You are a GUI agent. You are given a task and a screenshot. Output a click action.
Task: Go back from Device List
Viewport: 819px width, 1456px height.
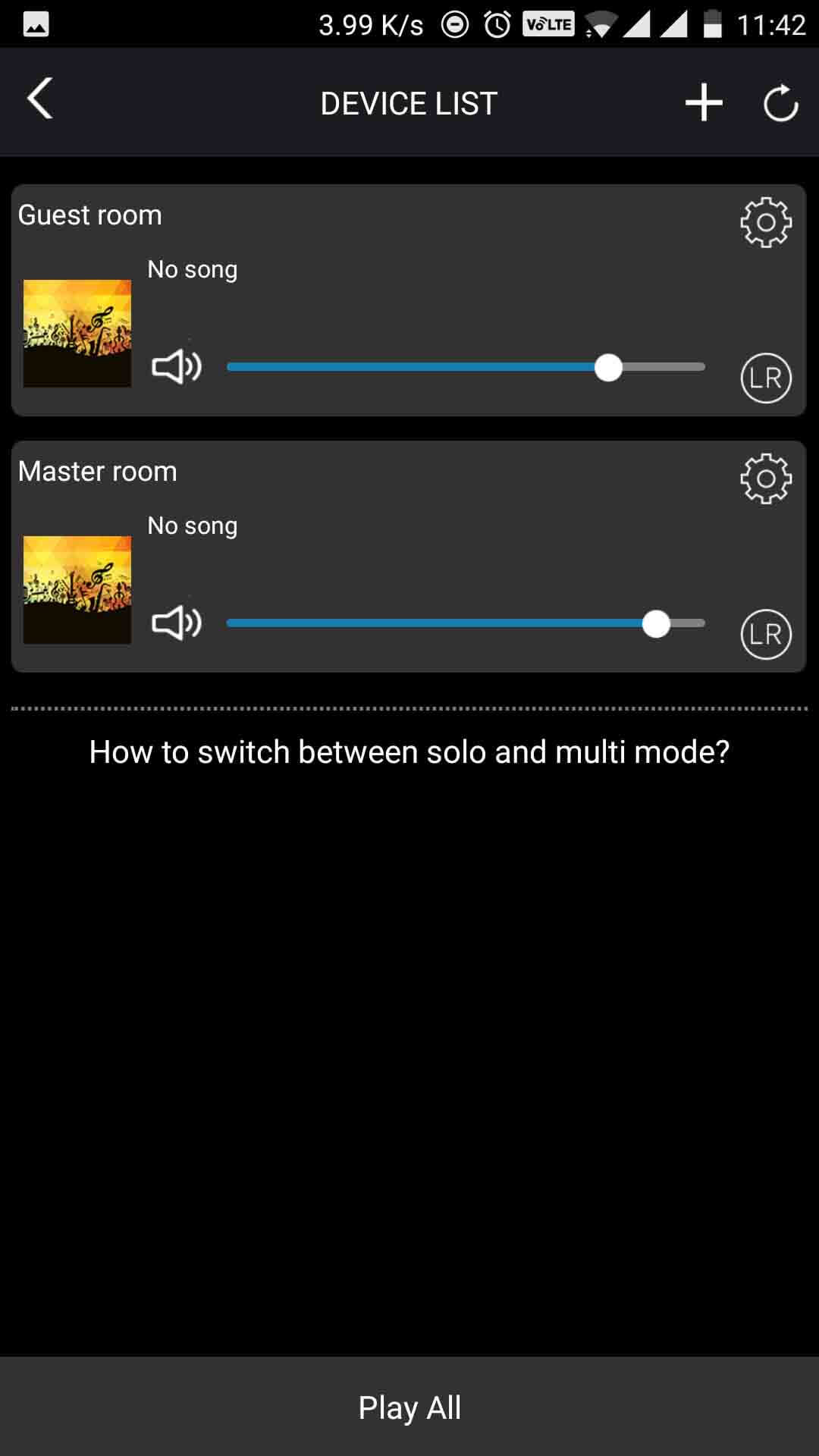pos(39,100)
